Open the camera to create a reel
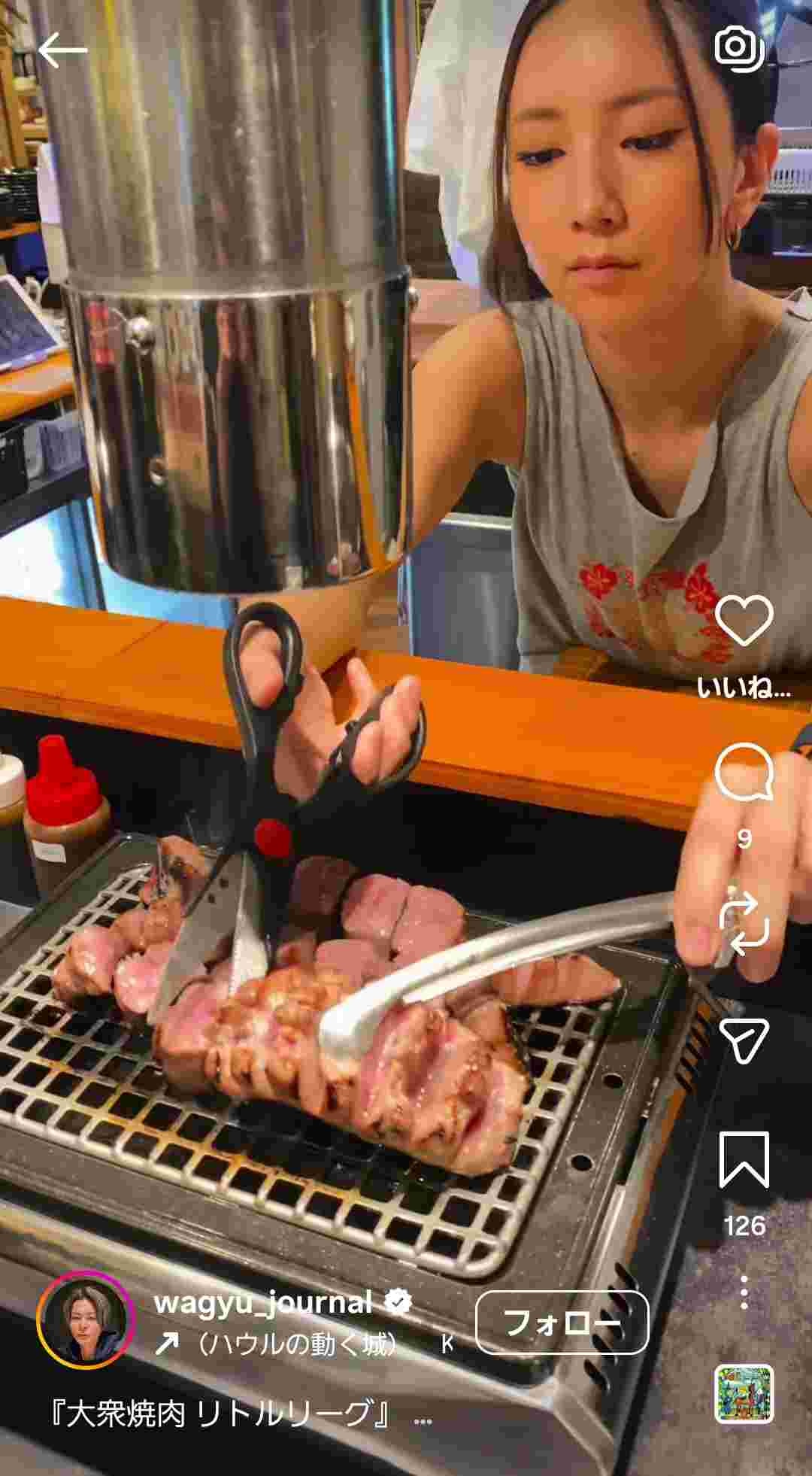 pyautogui.click(x=738, y=47)
